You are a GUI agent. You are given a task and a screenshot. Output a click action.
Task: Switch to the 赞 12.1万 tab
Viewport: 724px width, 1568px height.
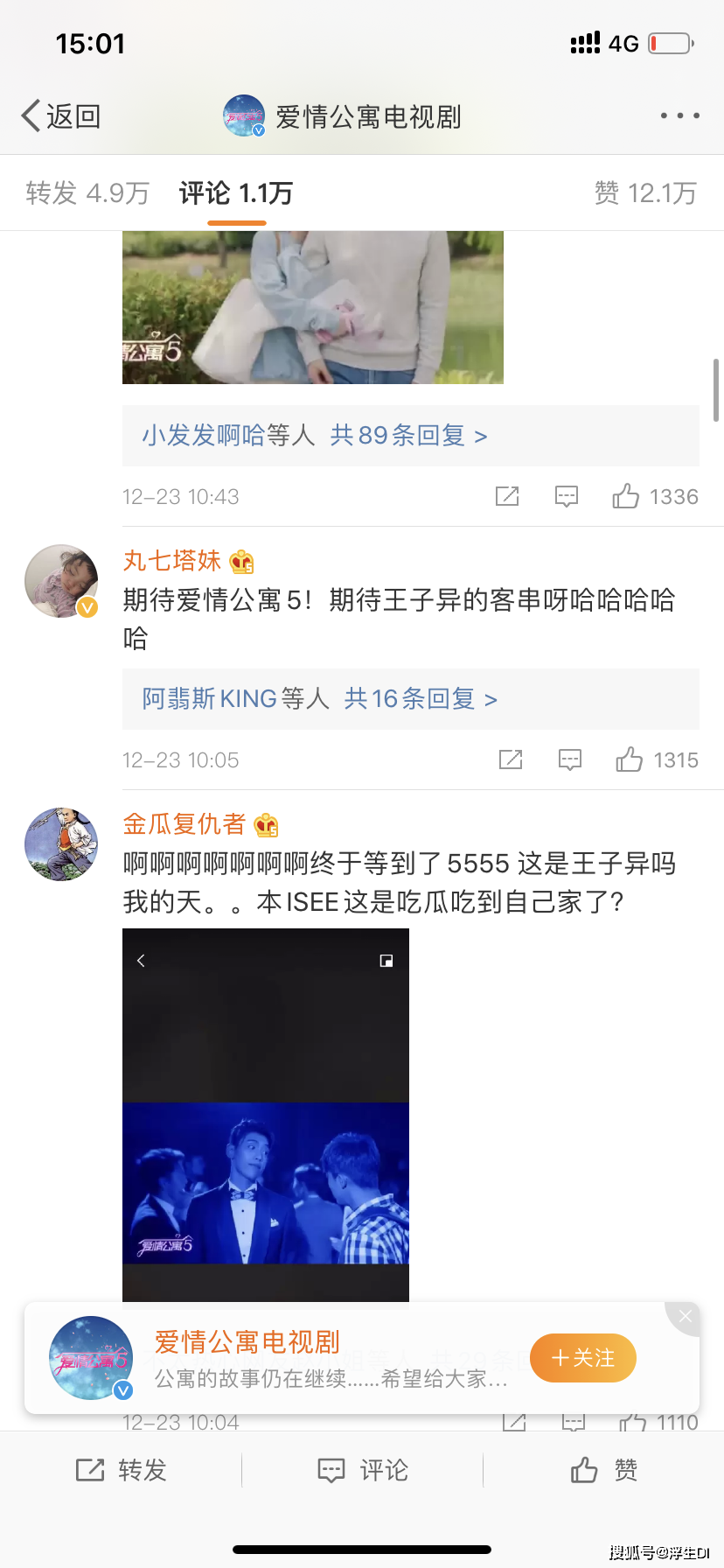645,192
